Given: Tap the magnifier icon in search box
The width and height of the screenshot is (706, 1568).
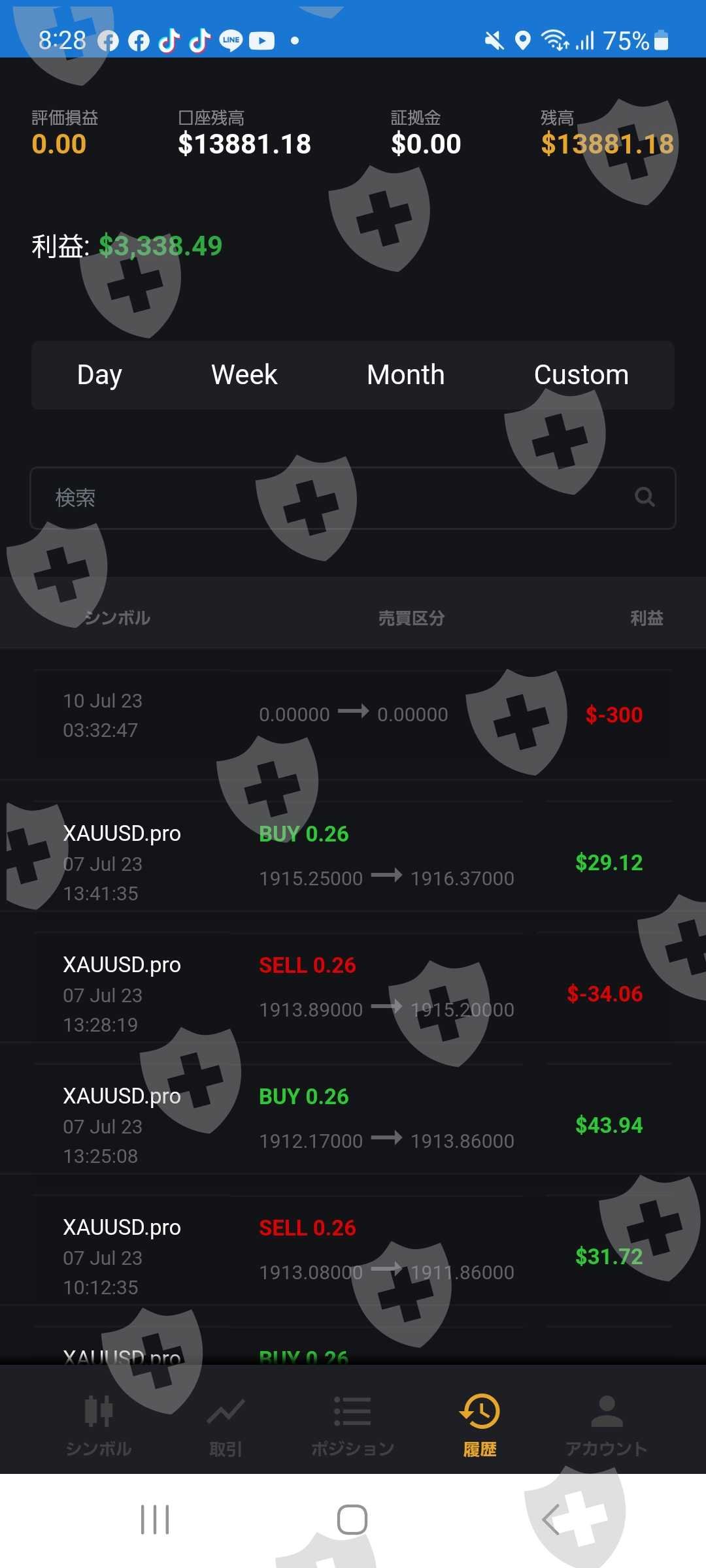Looking at the screenshot, I should point(645,497).
